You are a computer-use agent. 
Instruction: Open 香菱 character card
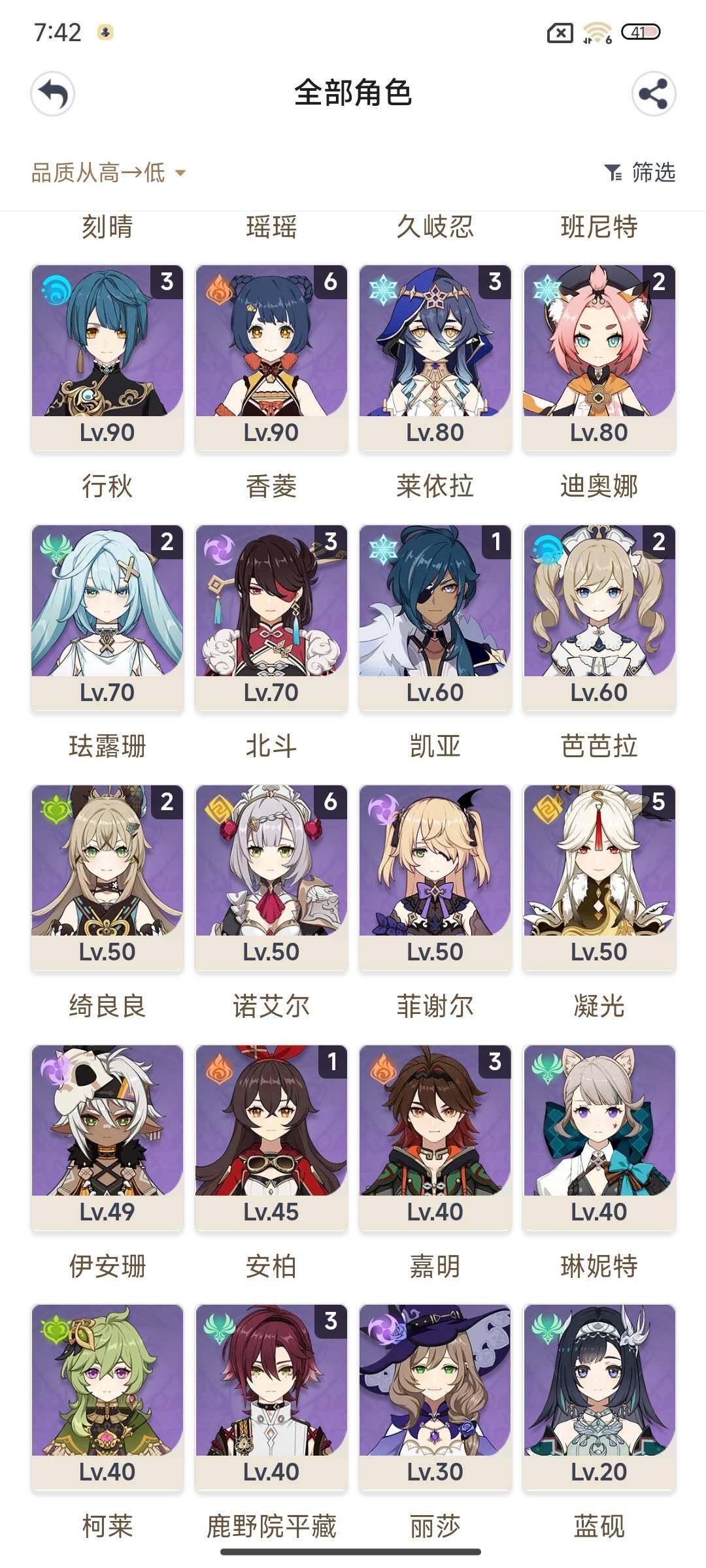(x=271, y=356)
